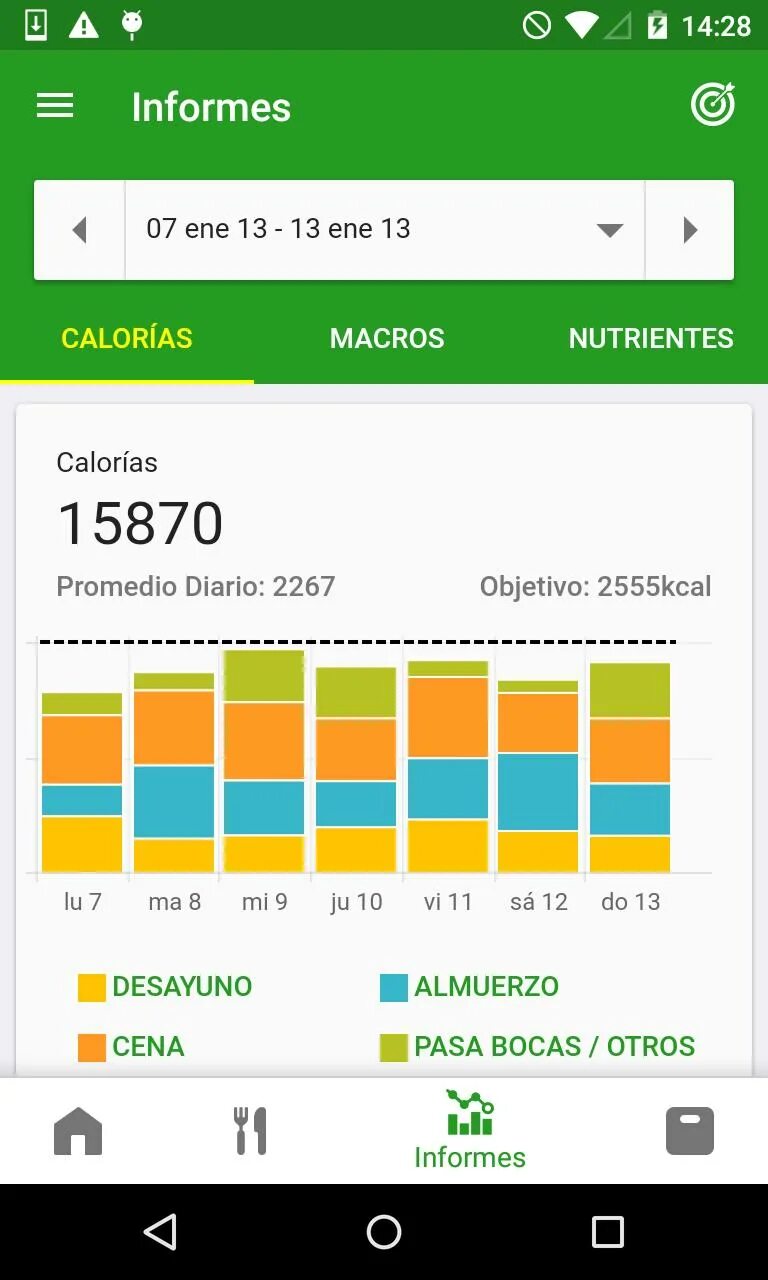Select the Calorías tab

click(x=127, y=339)
